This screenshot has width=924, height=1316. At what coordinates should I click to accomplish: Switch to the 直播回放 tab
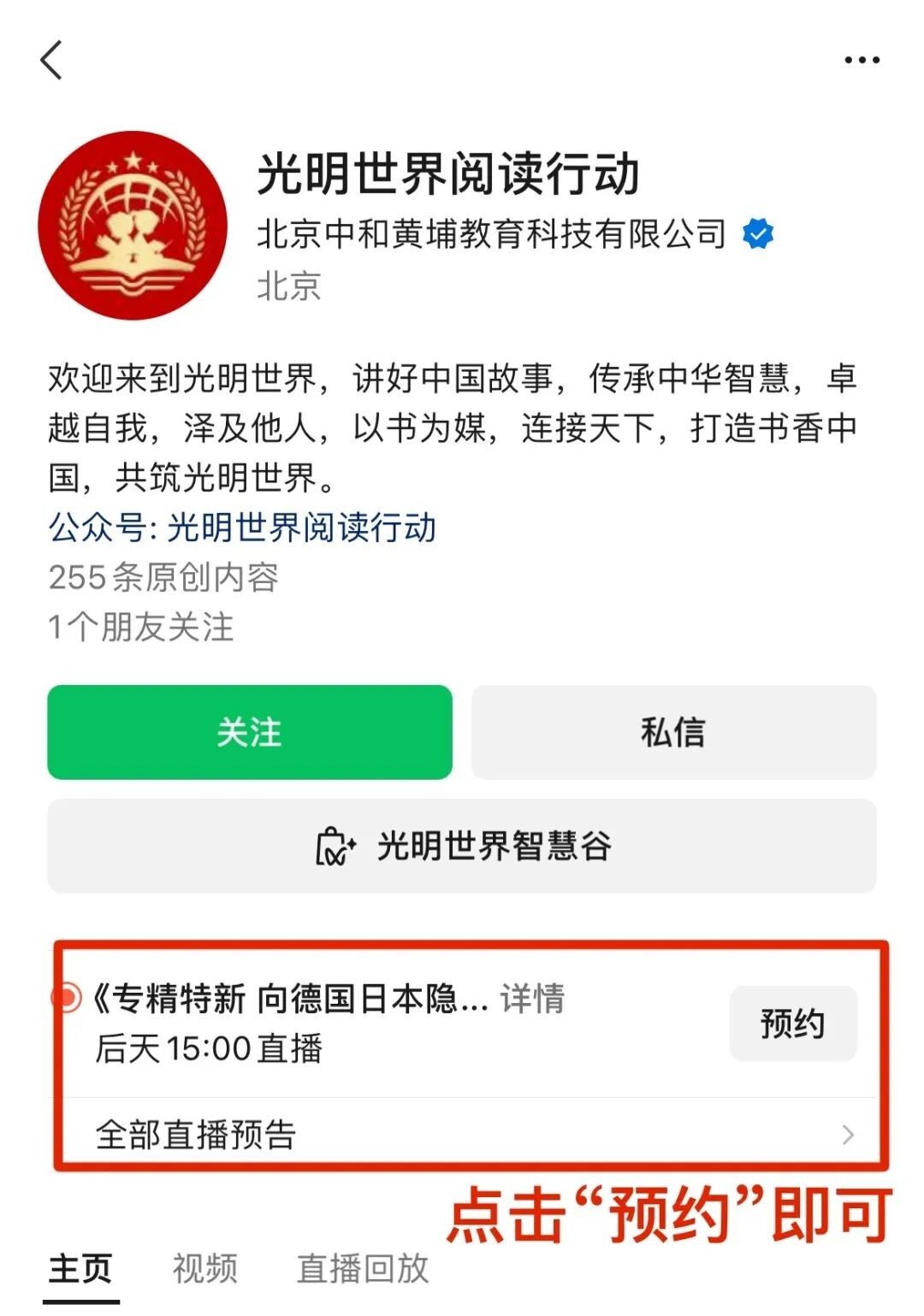363,1268
